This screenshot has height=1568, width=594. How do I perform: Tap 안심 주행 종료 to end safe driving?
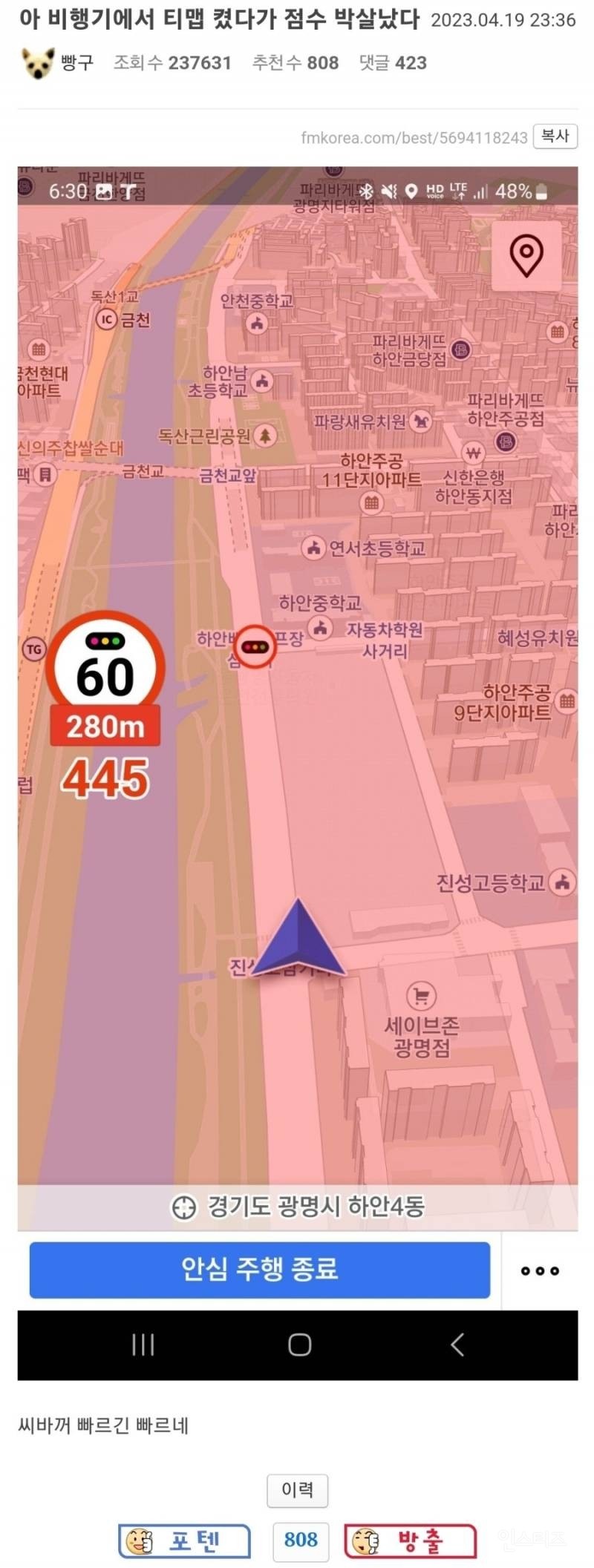coord(261,1270)
